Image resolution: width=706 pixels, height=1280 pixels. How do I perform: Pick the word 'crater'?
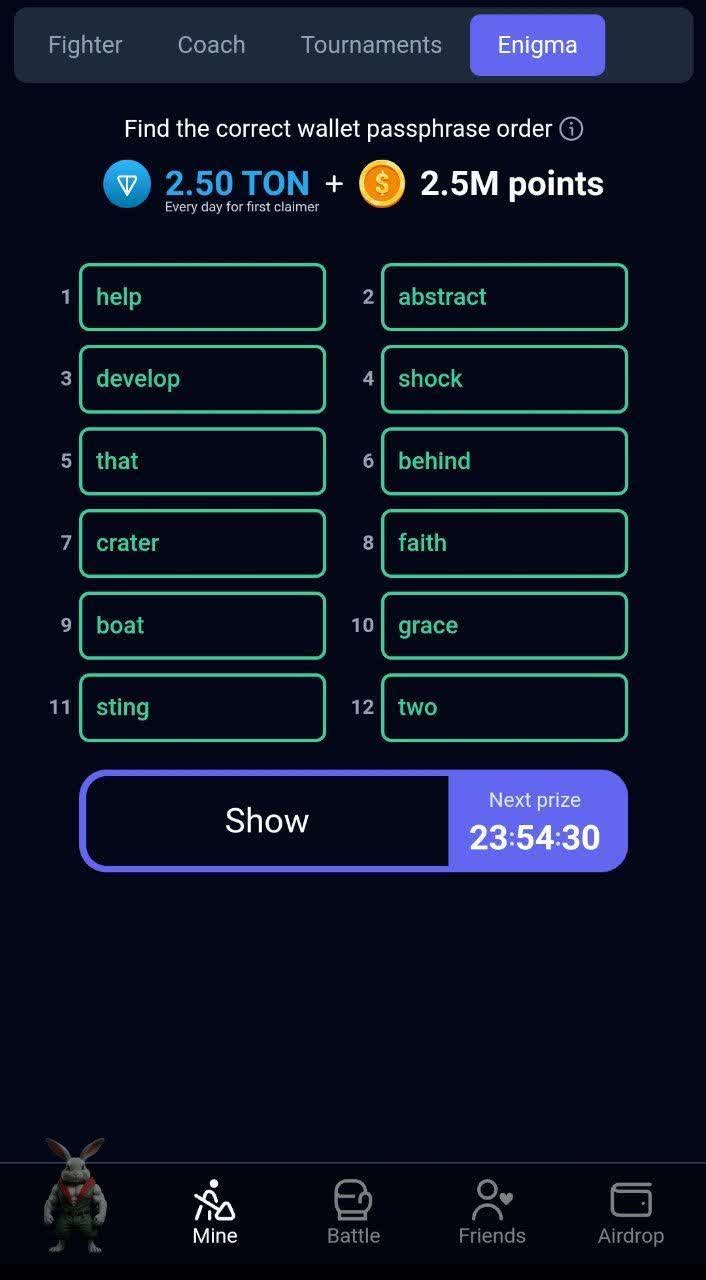pyautogui.click(x=202, y=543)
